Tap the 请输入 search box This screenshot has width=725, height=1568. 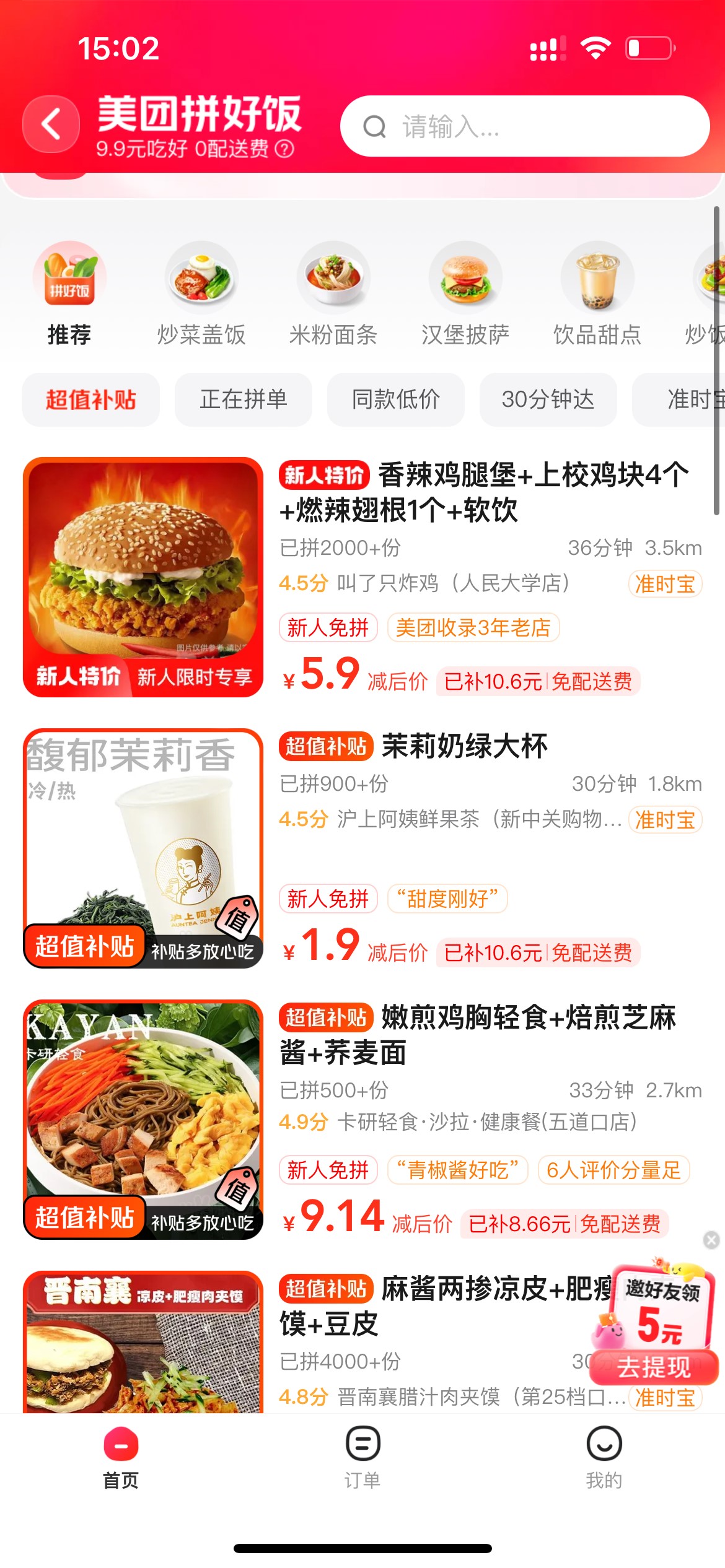pyautogui.click(x=524, y=126)
